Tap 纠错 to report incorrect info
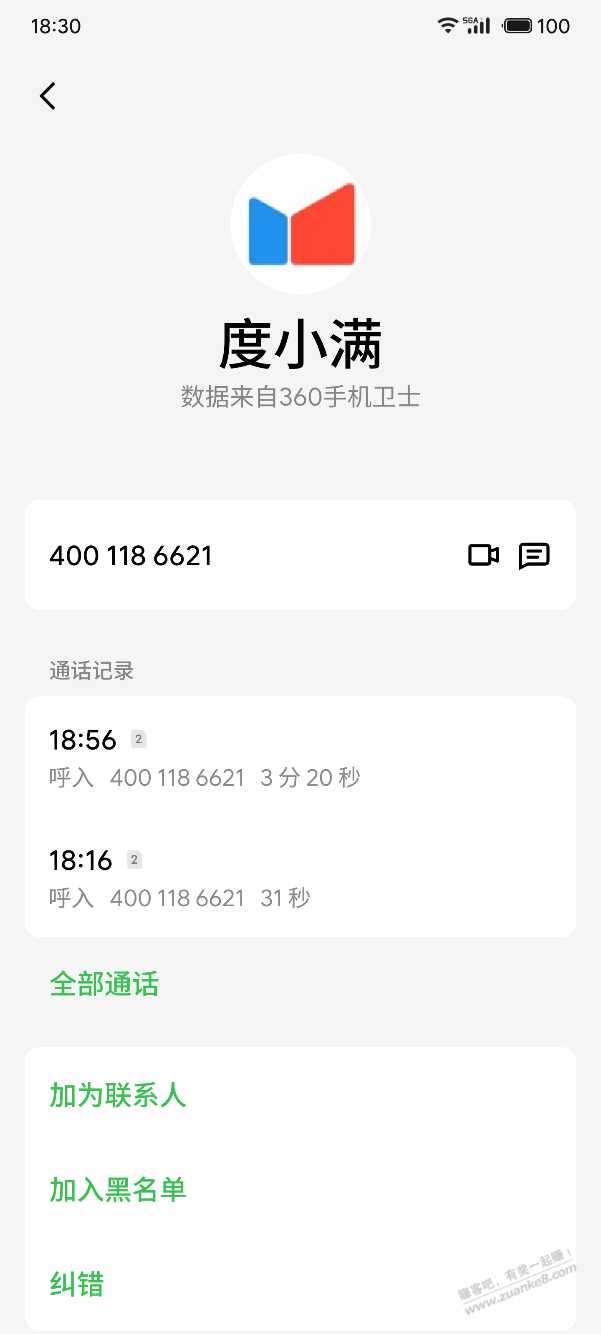 77,1284
